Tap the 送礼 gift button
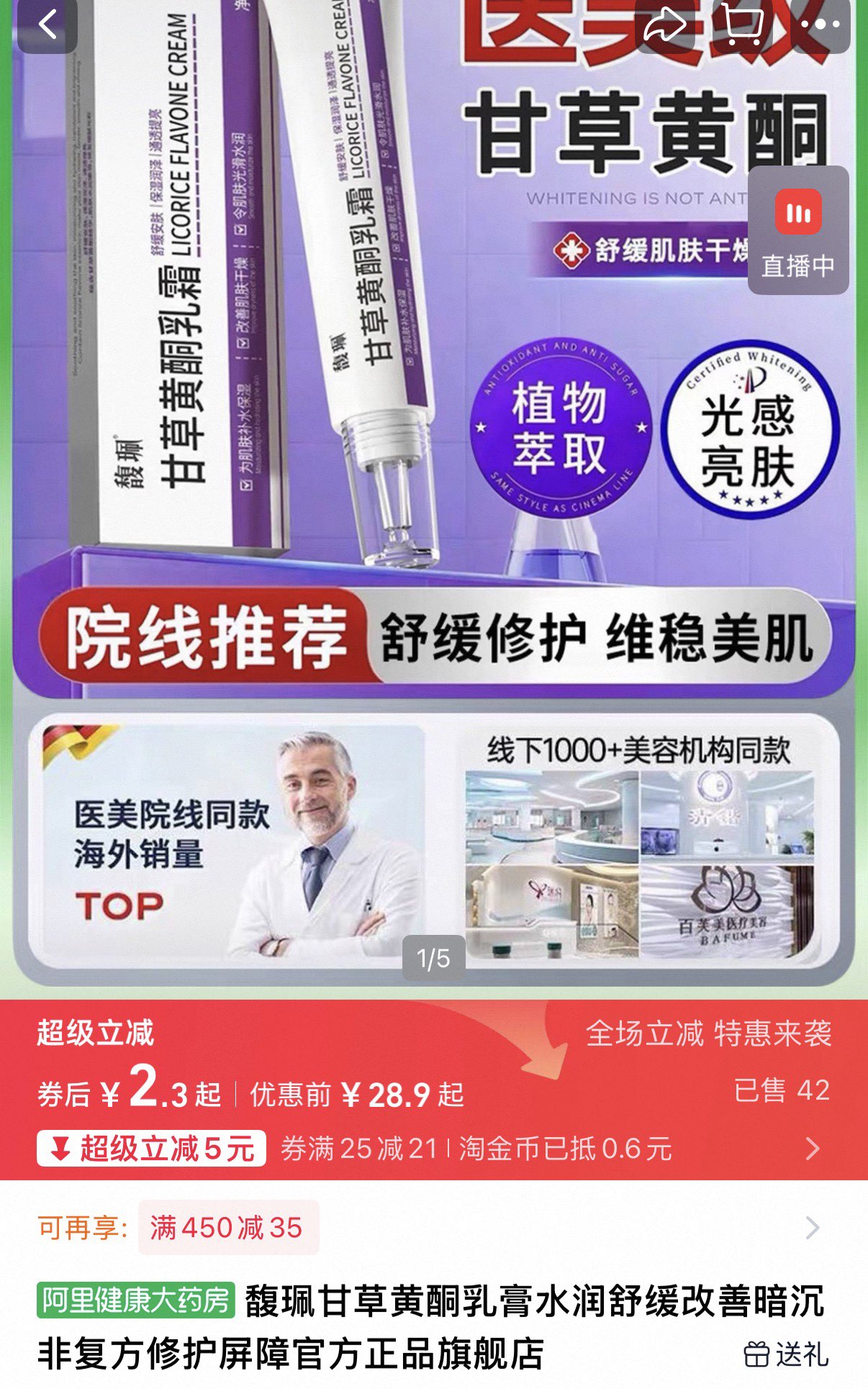 tap(786, 1354)
